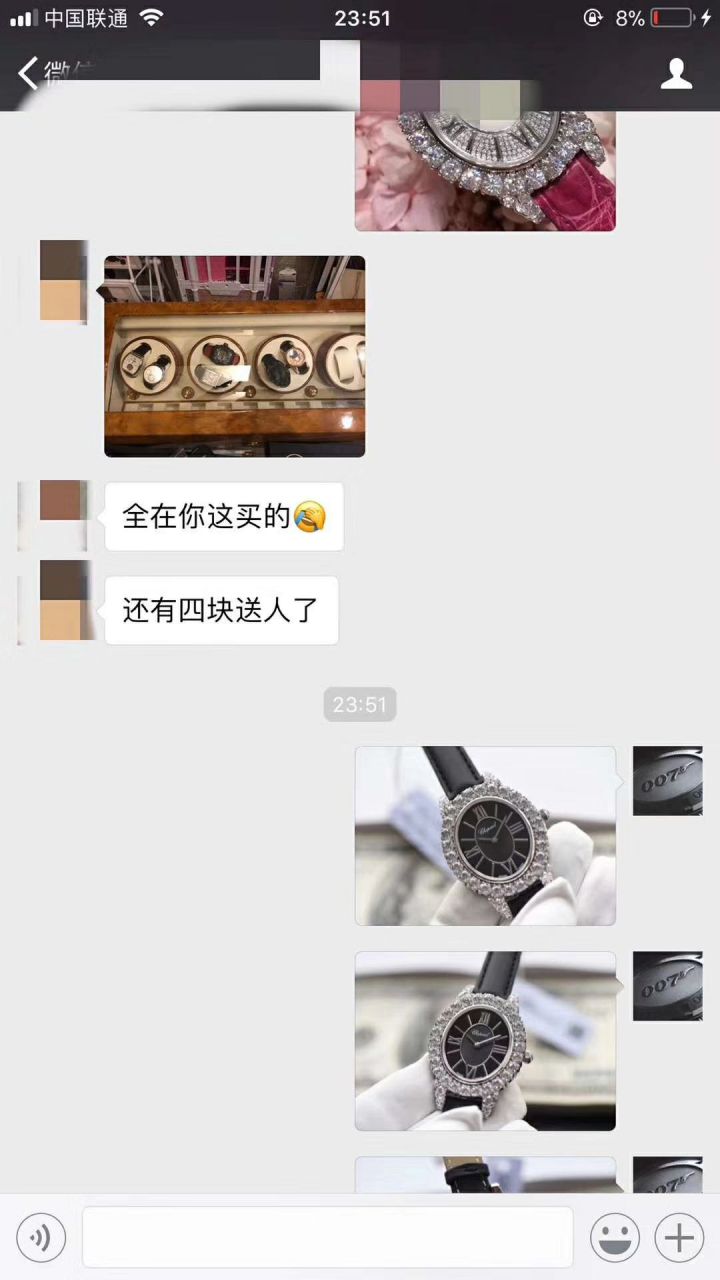Image resolution: width=720 pixels, height=1280 pixels.
Task: Focus the message text field
Action: coord(327,1238)
